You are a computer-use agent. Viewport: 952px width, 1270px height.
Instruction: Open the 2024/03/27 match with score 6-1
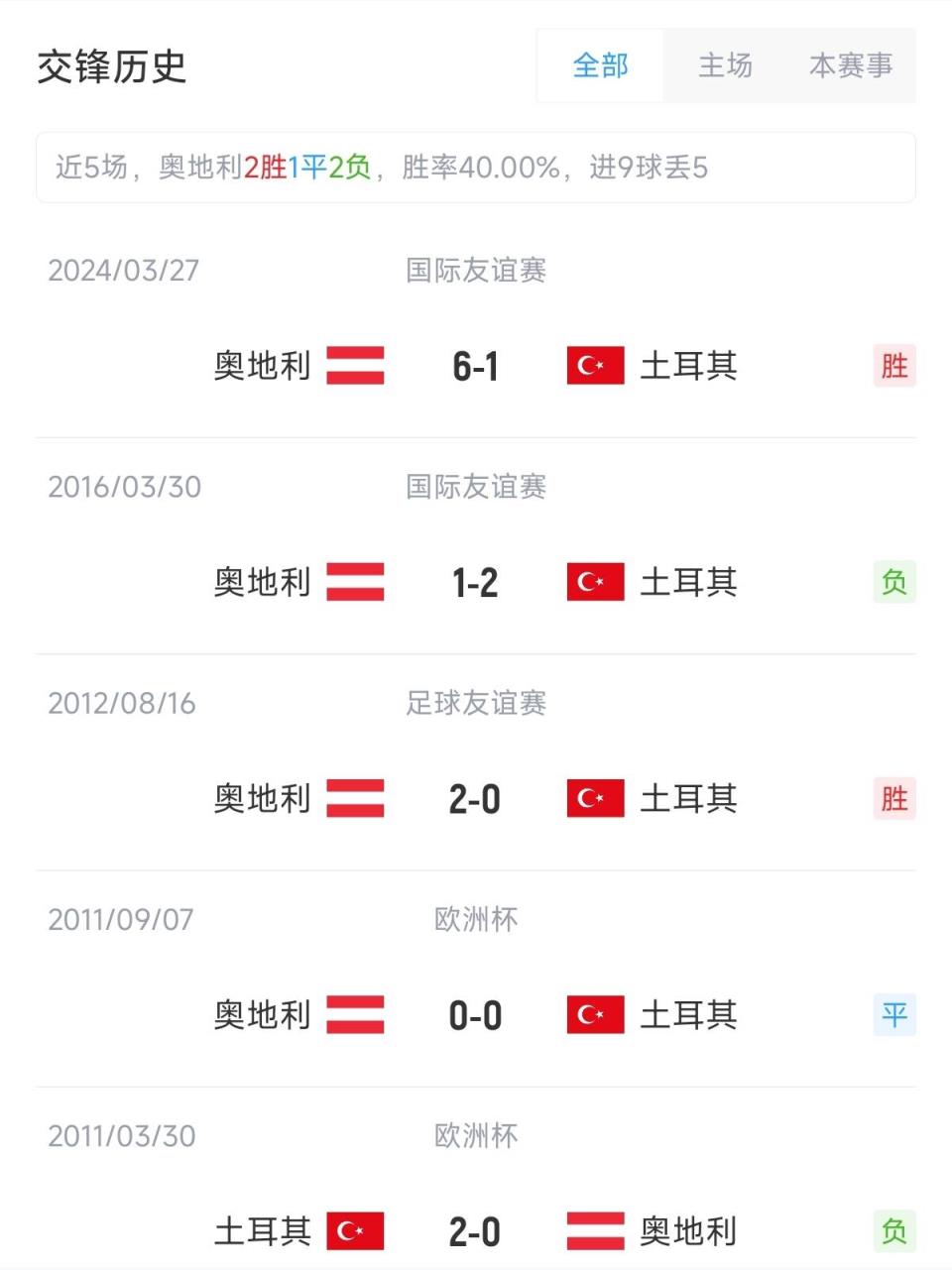(x=475, y=366)
